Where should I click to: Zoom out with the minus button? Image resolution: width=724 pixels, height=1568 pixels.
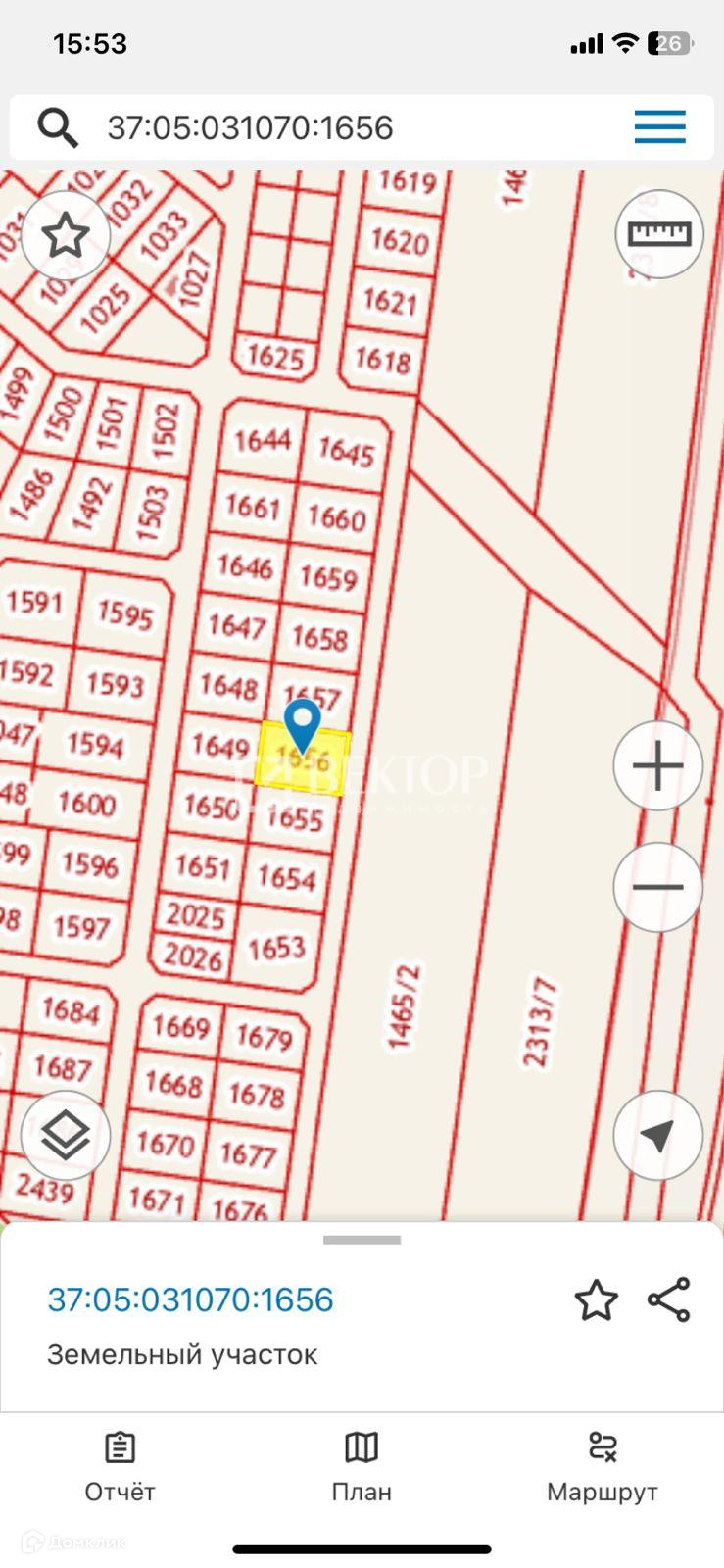tap(658, 887)
